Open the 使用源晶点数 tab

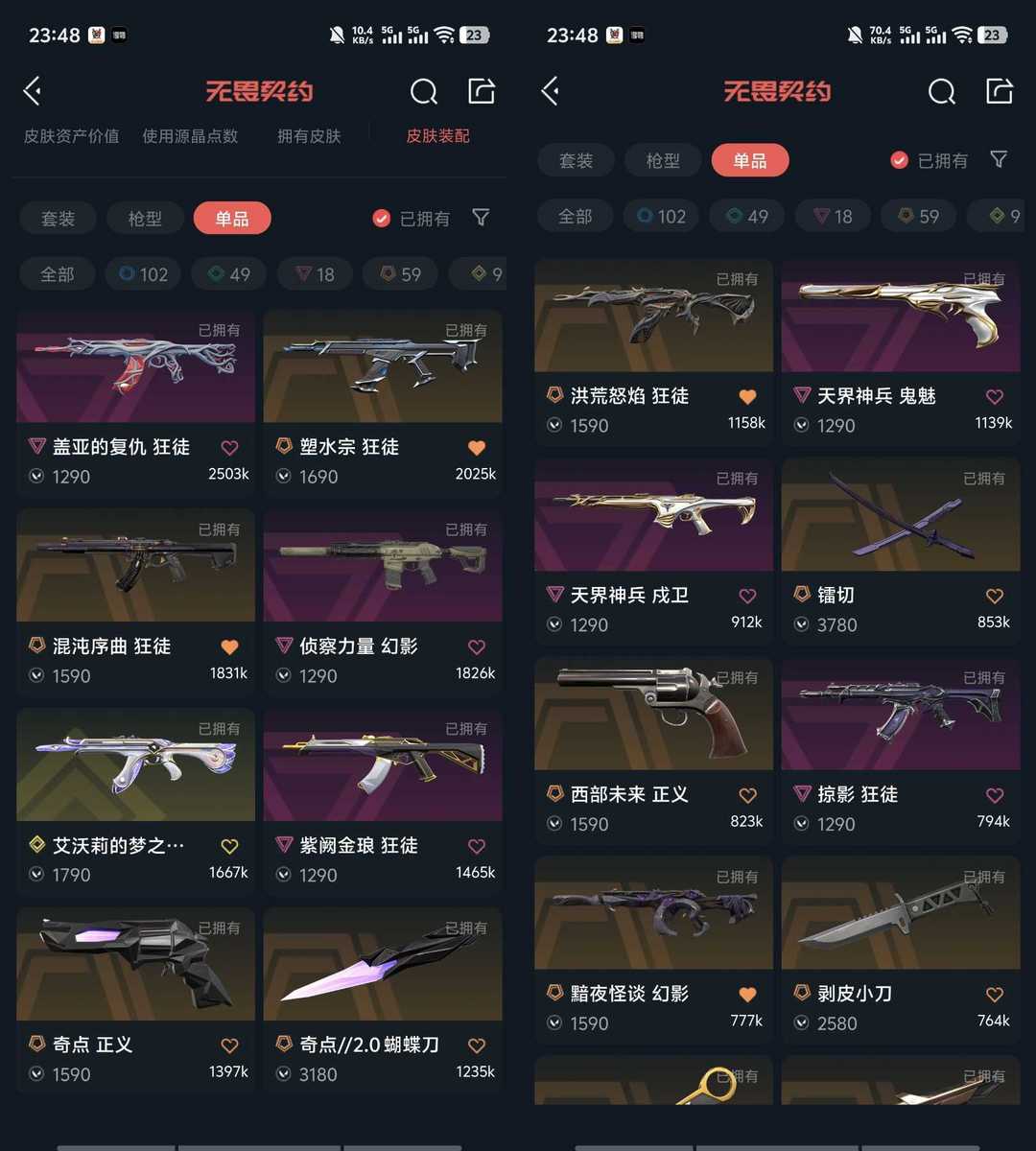click(x=190, y=136)
